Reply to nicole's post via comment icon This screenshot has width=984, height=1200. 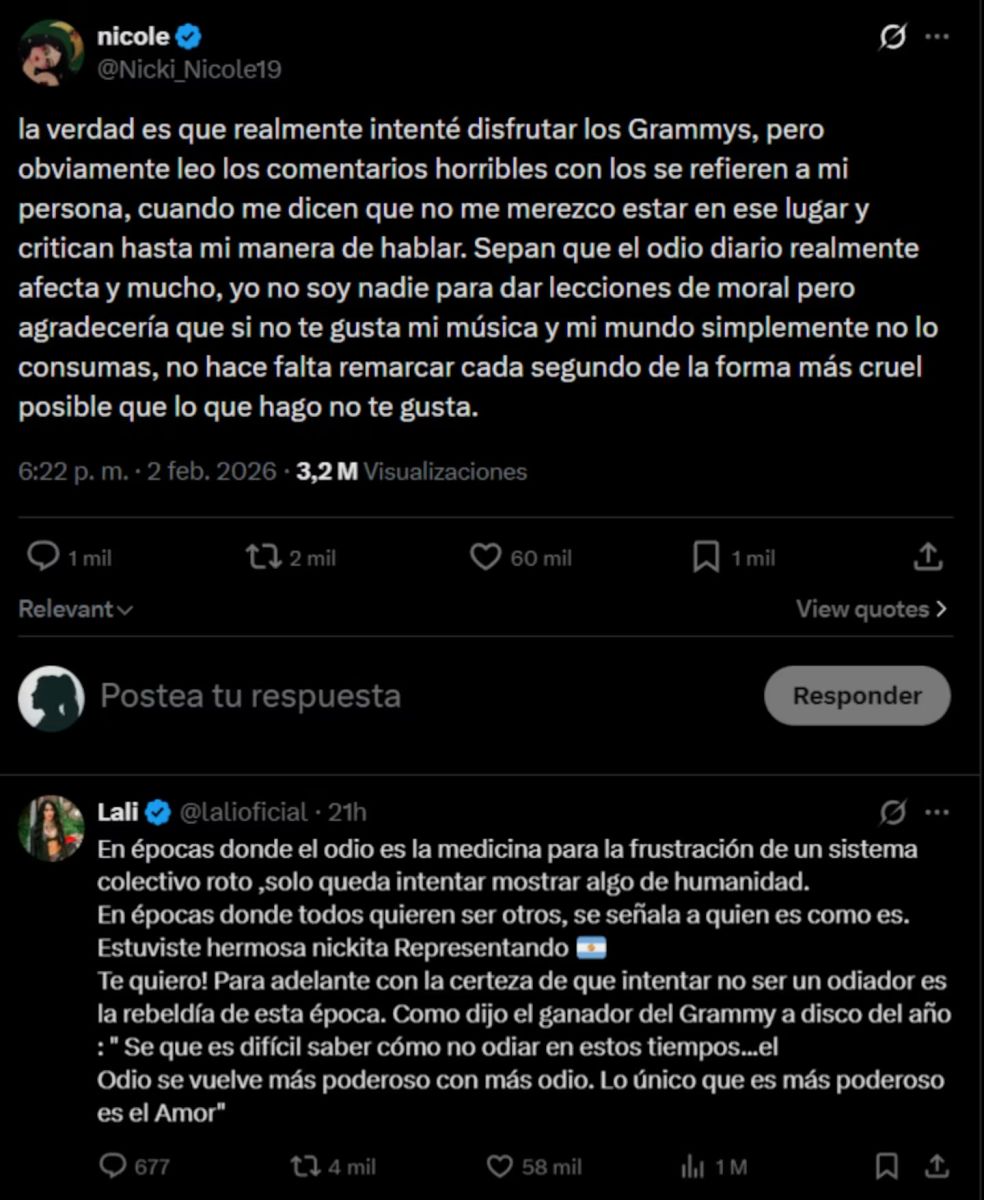coord(43,557)
